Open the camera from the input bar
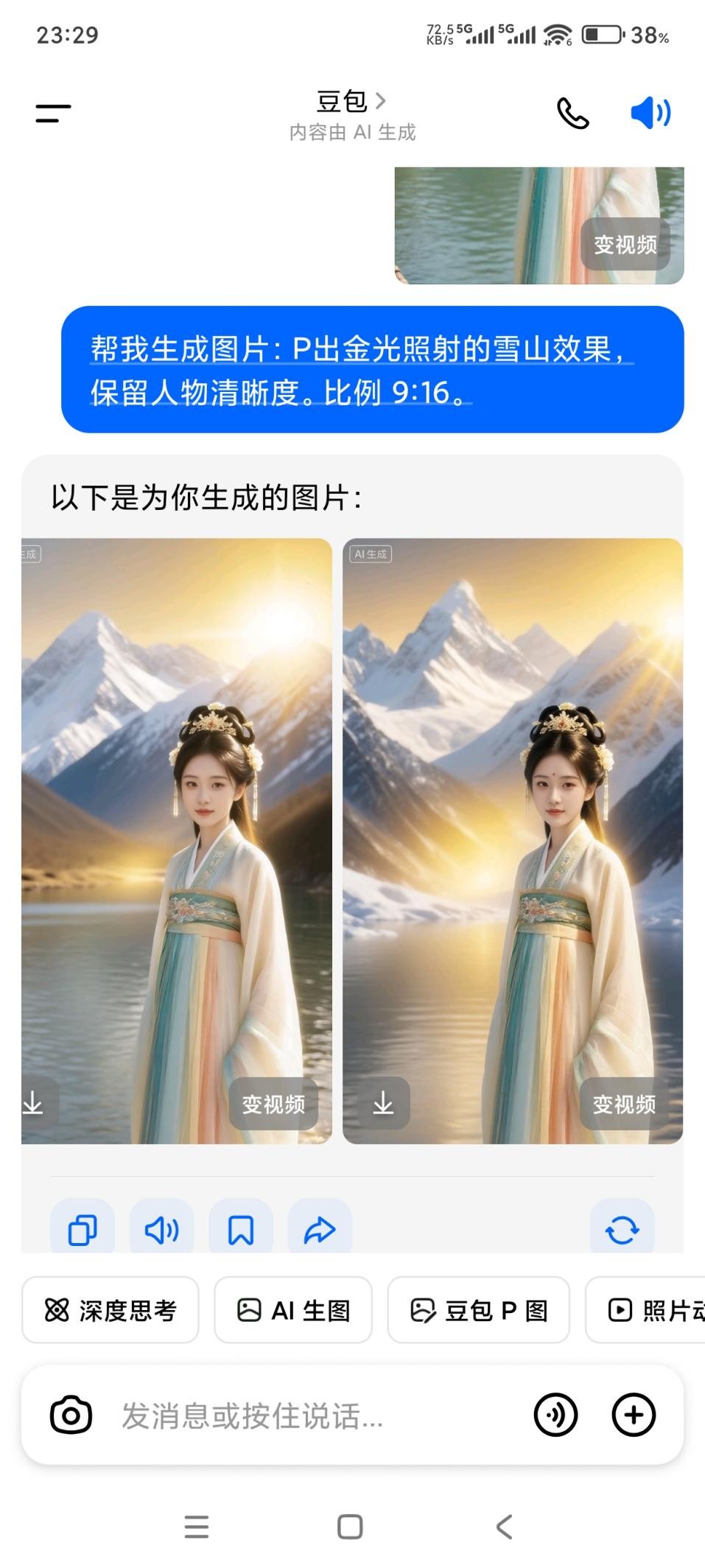This screenshot has height=1568, width=705. click(71, 1415)
